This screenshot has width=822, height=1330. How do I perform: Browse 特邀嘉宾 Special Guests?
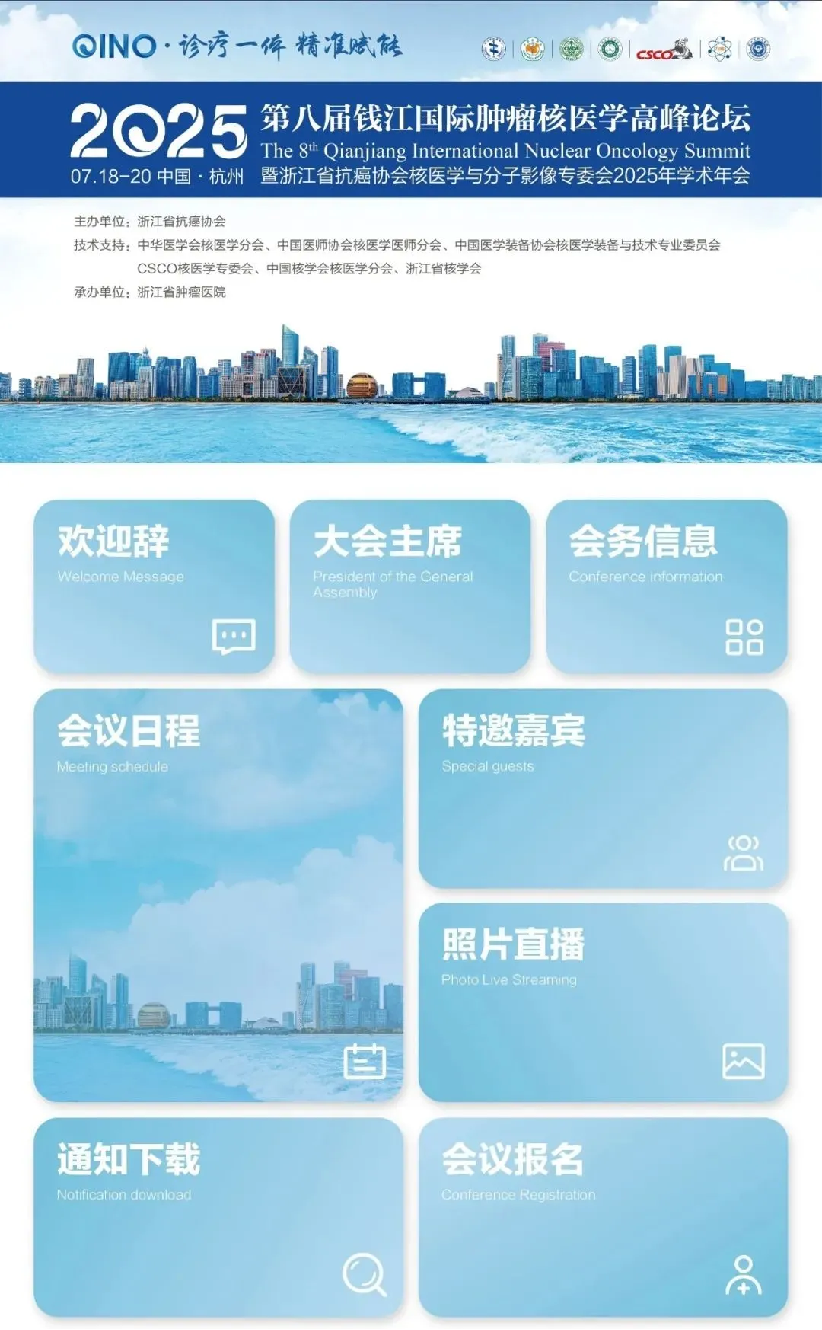[603, 788]
